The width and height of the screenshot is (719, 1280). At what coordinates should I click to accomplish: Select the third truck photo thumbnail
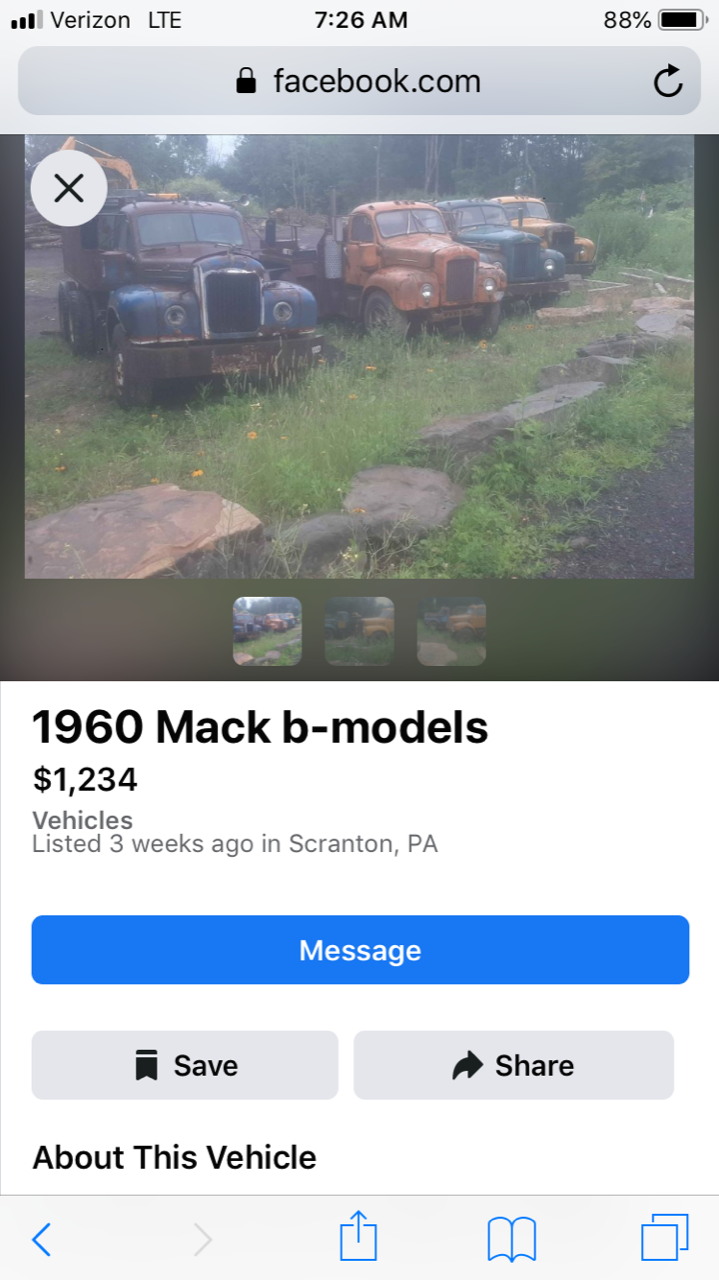click(x=451, y=631)
